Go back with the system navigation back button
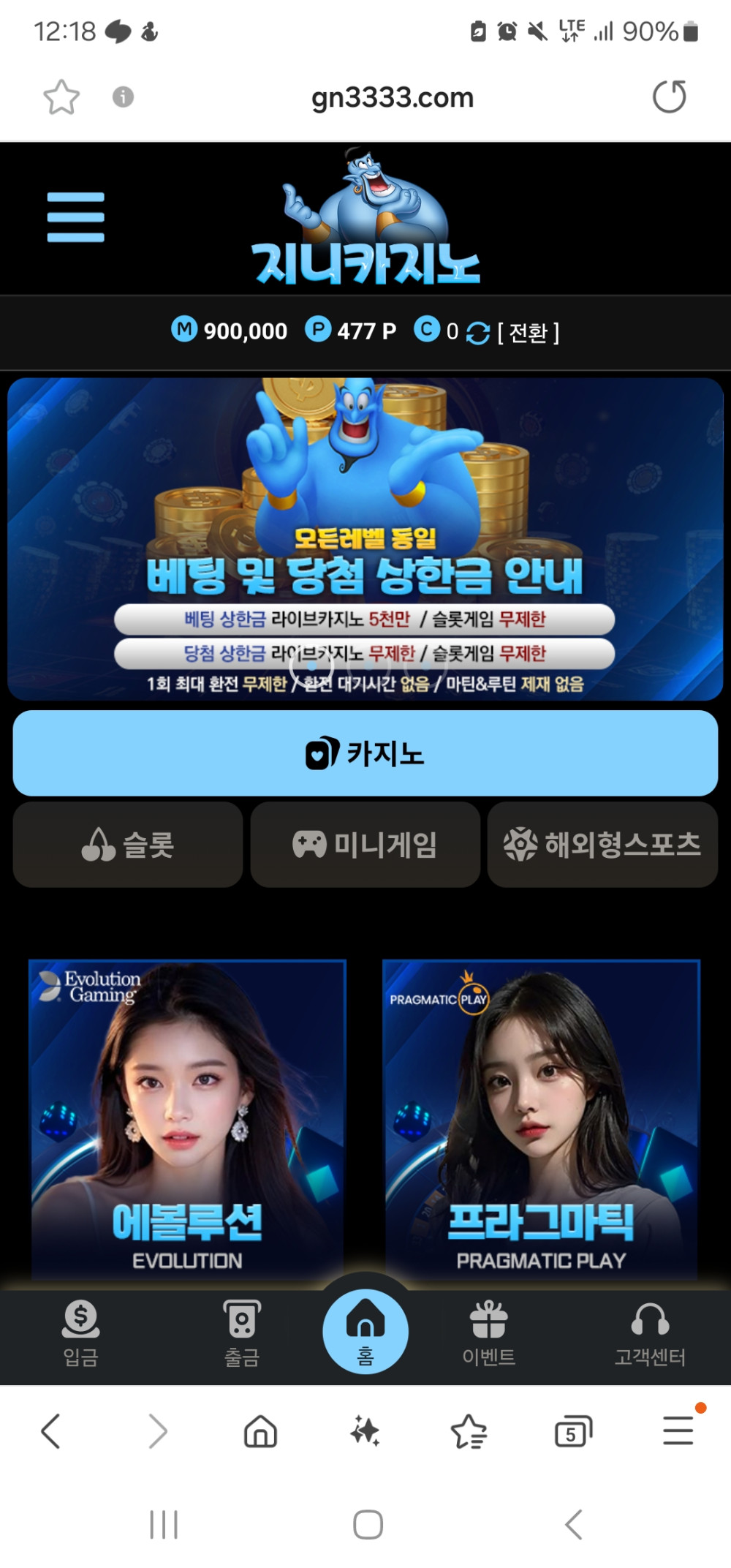Image resolution: width=731 pixels, height=1568 pixels. pyautogui.click(x=574, y=1525)
